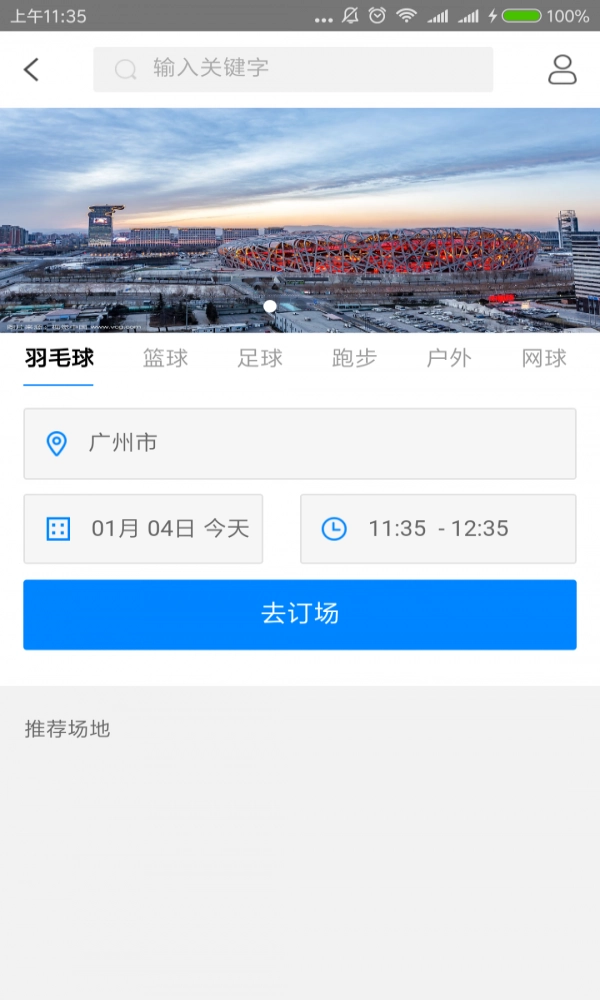
Task: Switch to the 足球 tab
Action: (x=260, y=358)
